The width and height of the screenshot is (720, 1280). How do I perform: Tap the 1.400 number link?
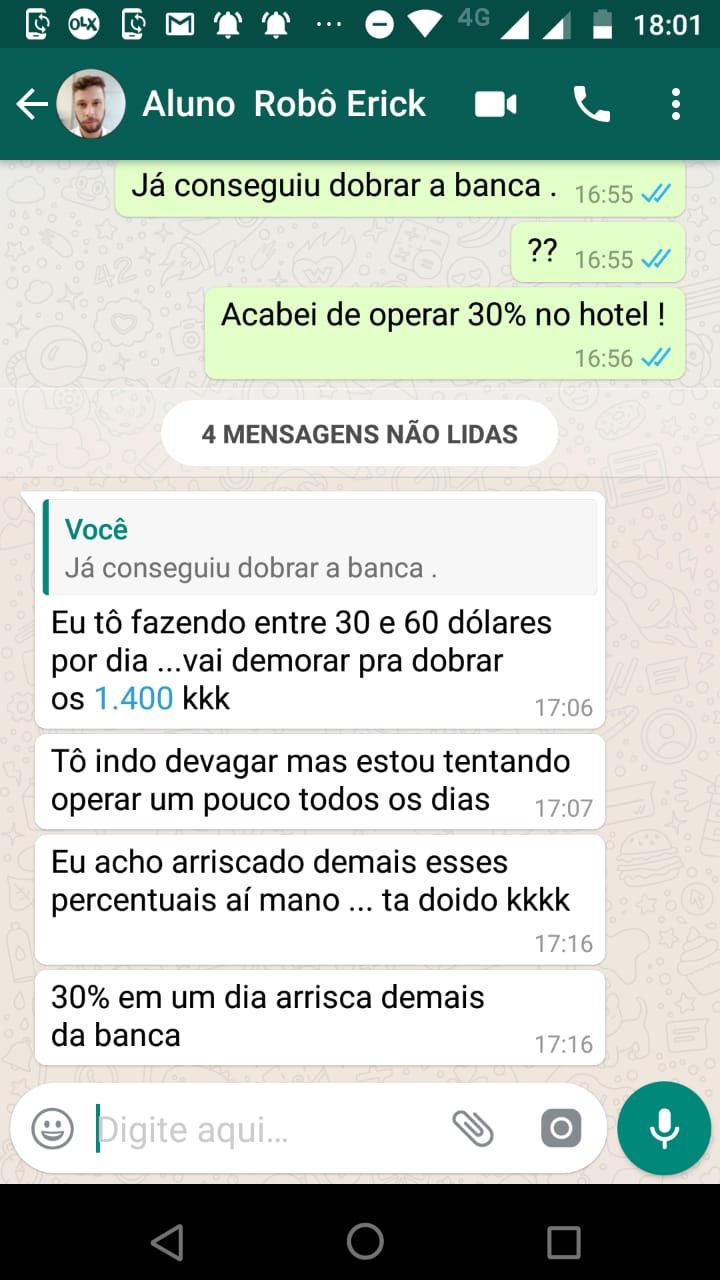click(x=134, y=698)
